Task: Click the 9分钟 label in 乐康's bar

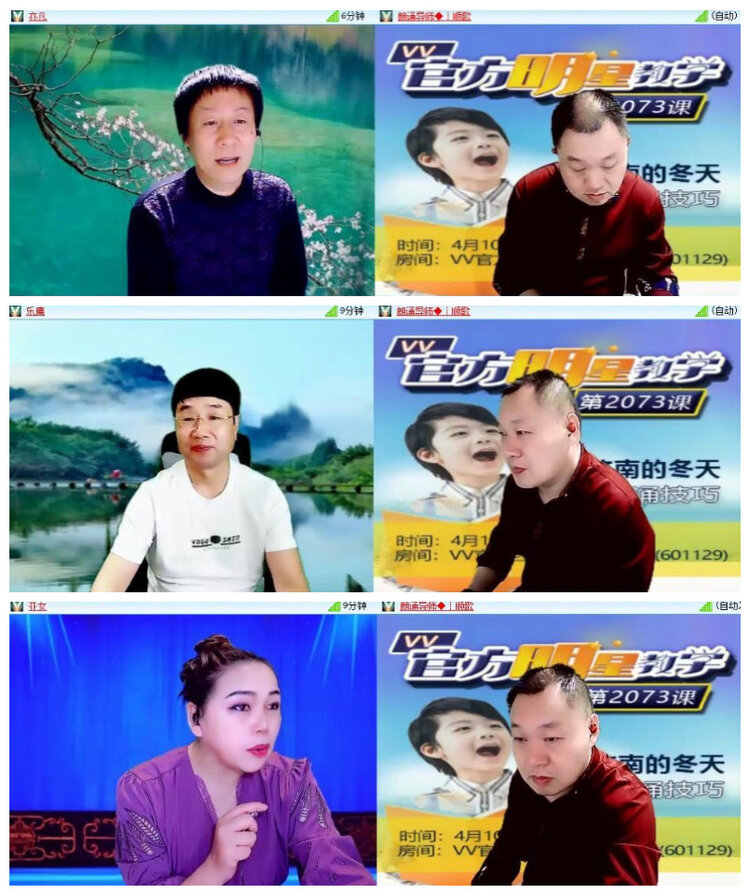Action: pos(350,310)
